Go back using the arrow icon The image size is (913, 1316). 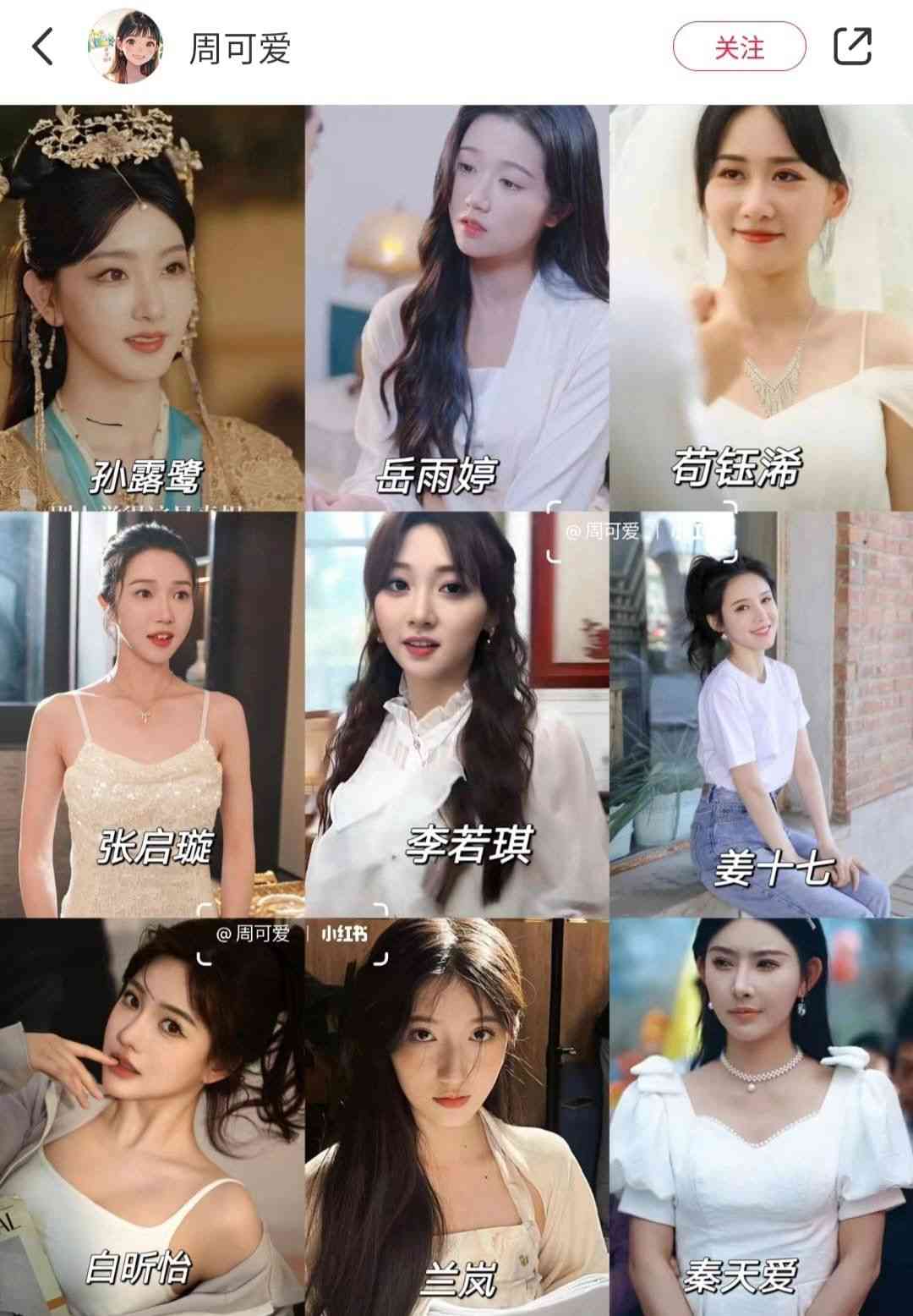42,47
